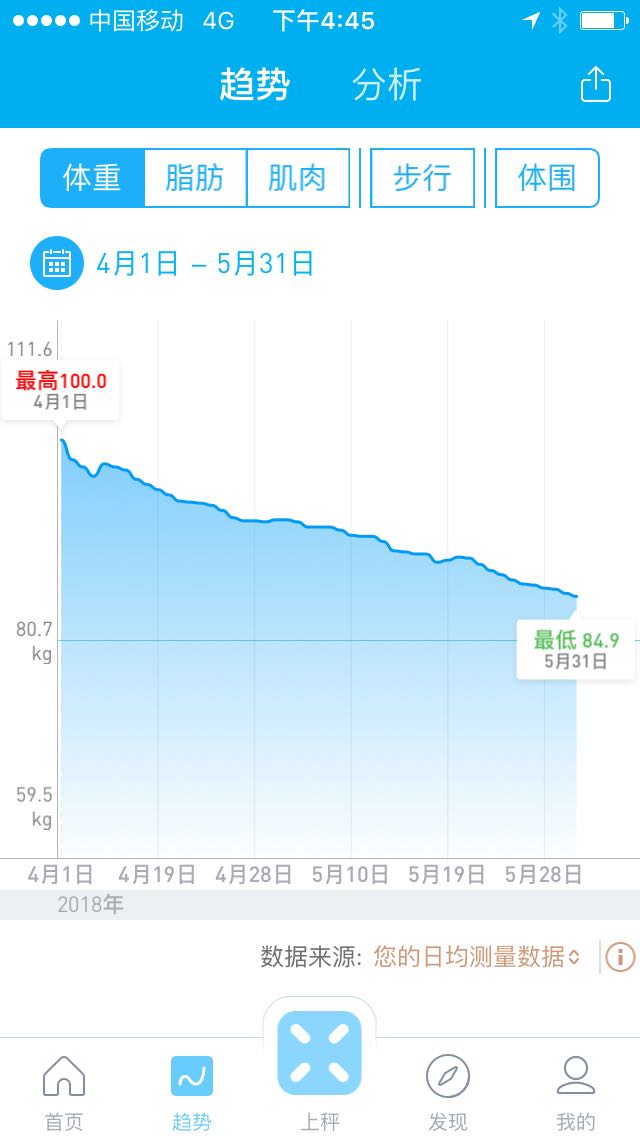Switch to the 脂肪 segment
This screenshot has width=640, height=1136.
point(195,178)
